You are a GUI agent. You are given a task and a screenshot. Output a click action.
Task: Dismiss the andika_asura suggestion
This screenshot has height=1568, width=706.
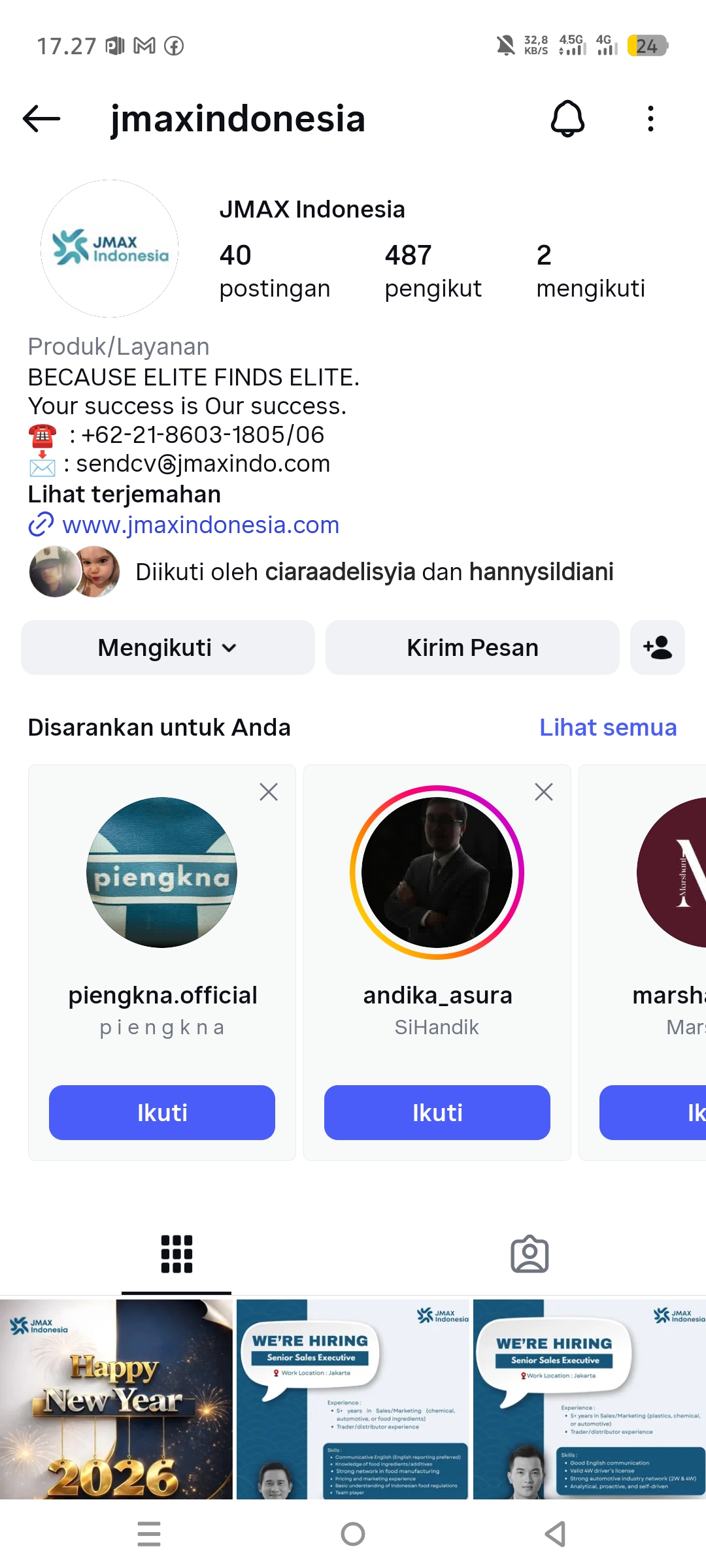[544, 792]
